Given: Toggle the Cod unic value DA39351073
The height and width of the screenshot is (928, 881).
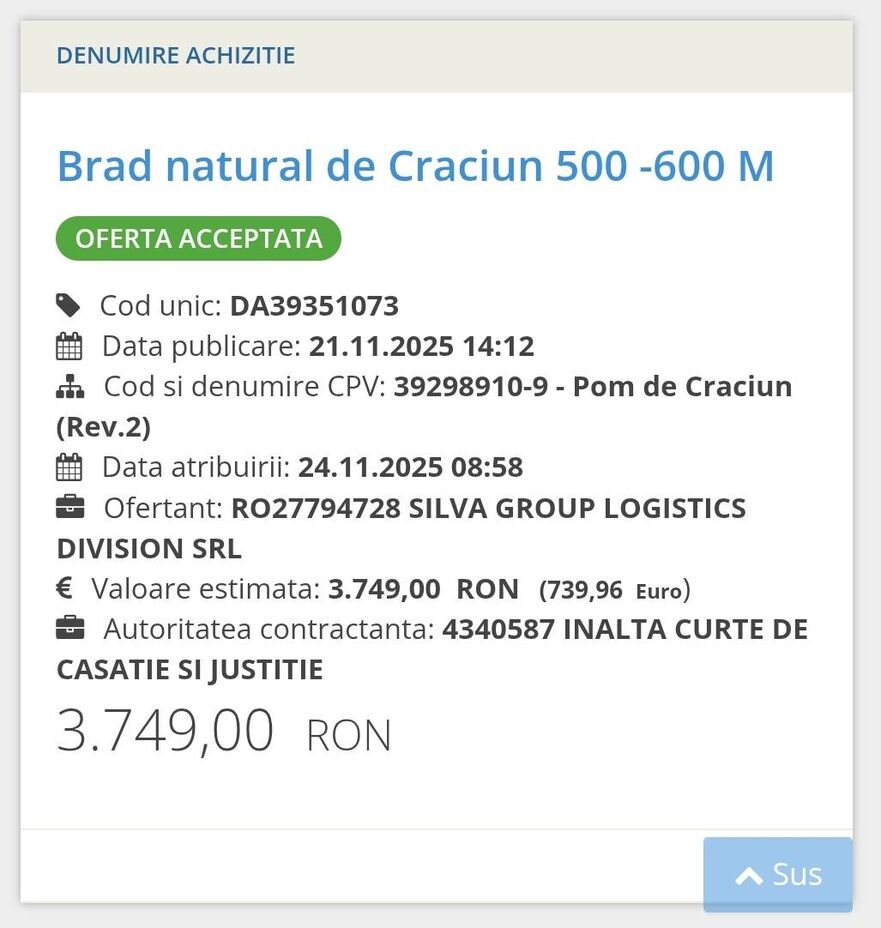Looking at the screenshot, I should pyautogui.click(x=313, y=306).
